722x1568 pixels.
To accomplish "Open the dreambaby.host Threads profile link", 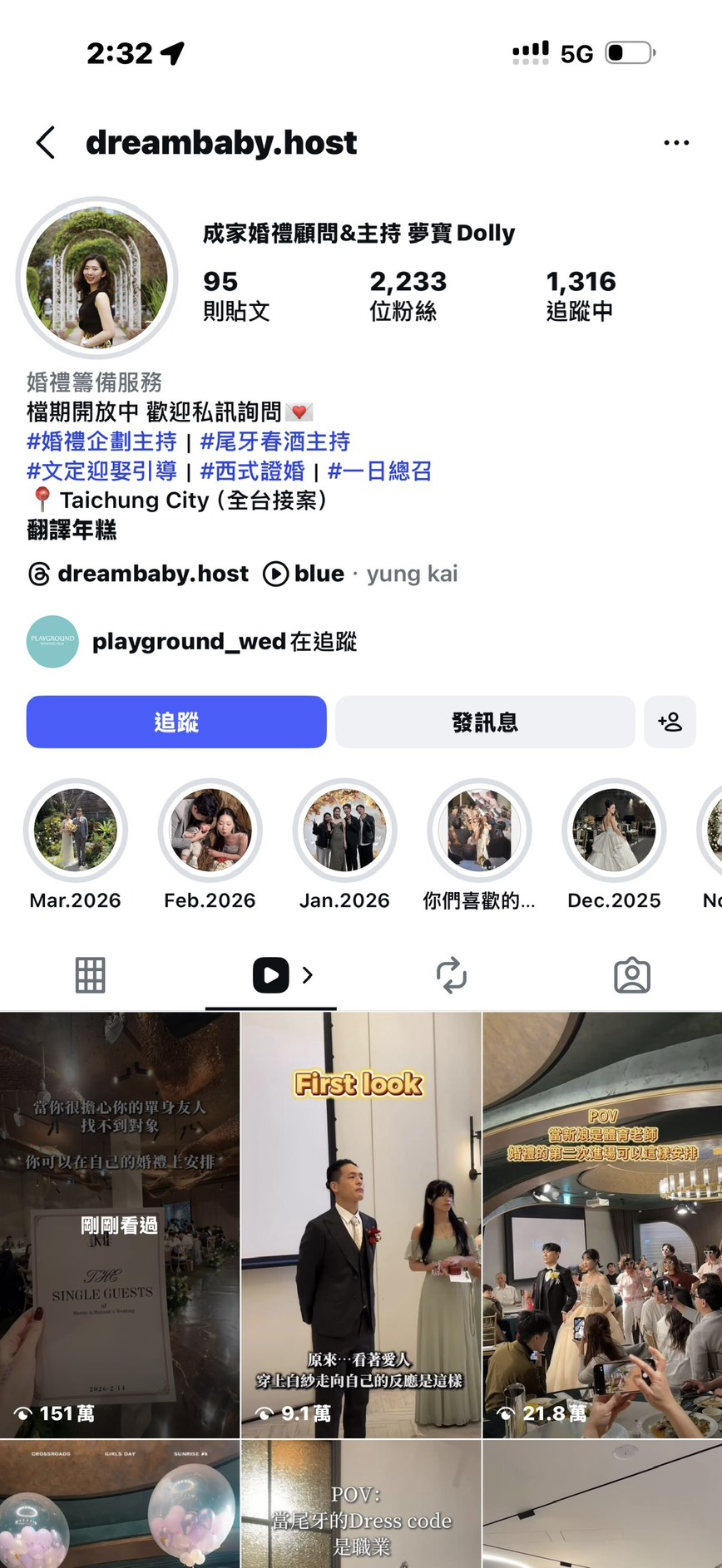I will [x=139, y=574].
